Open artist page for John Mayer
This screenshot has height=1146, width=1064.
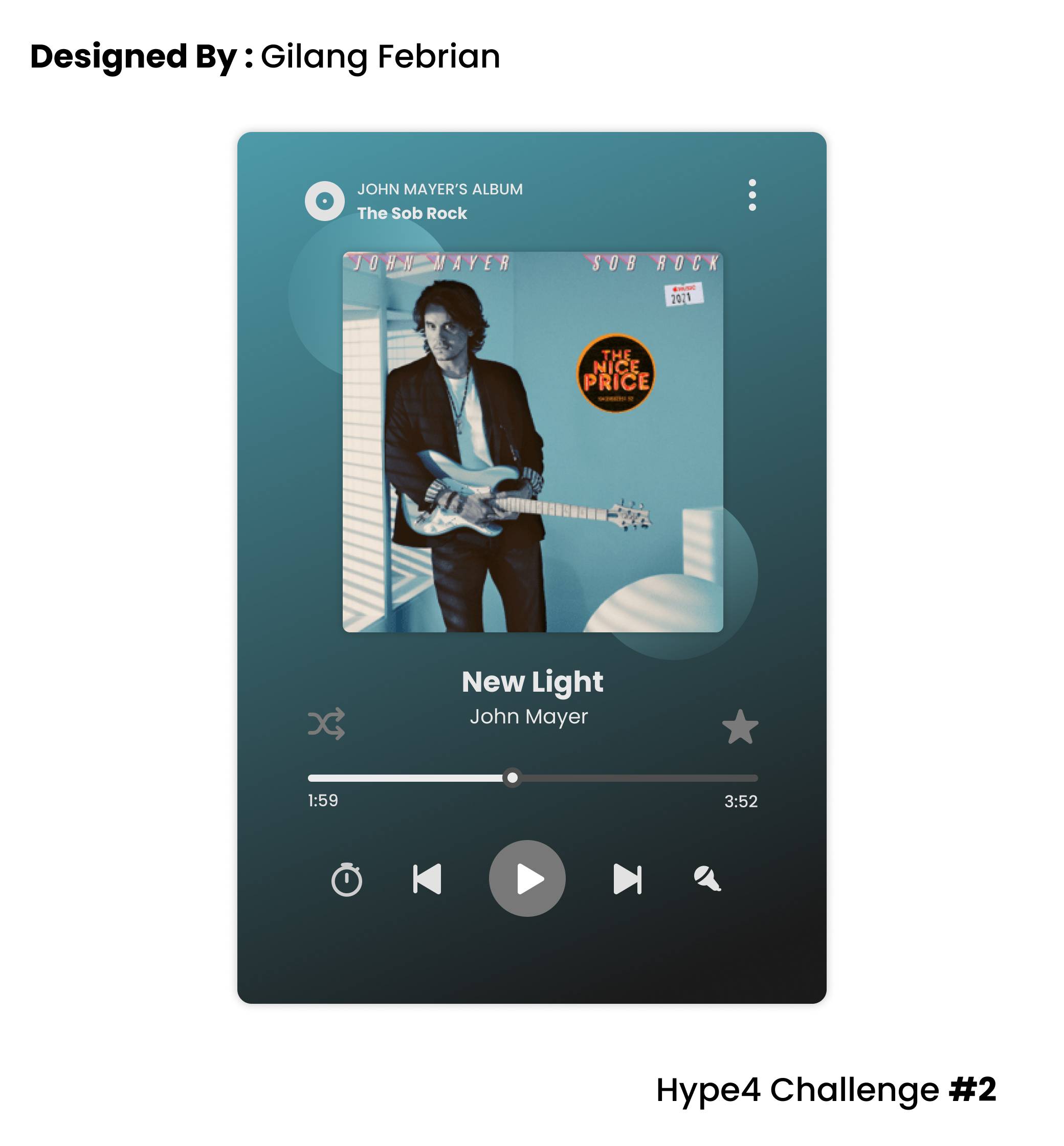click(x=529, y=716)
